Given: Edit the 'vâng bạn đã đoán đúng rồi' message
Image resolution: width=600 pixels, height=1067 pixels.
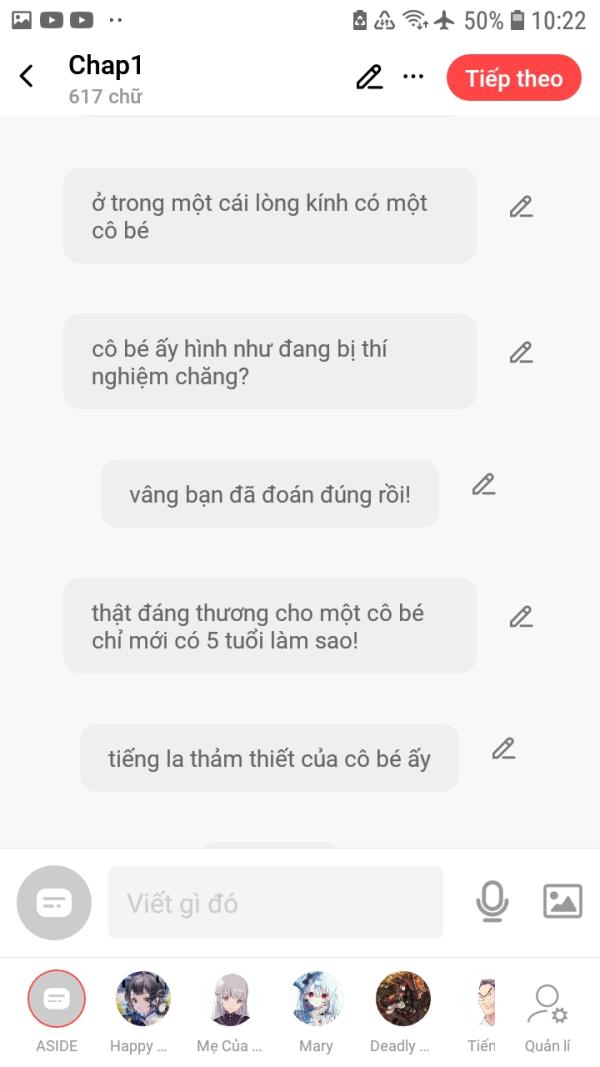Looking at the screenshot, I should (483, 485).
